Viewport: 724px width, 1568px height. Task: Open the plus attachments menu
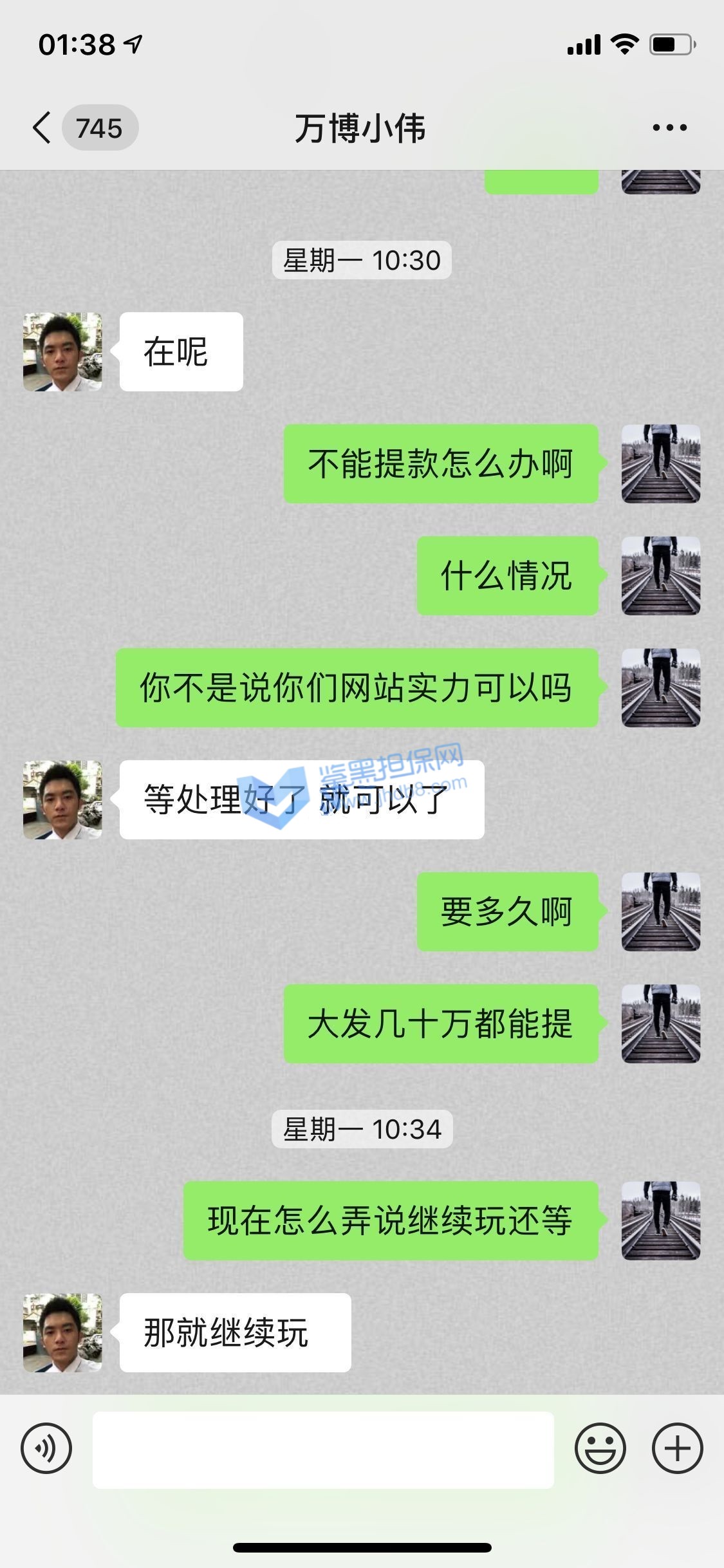(677, 1449)
